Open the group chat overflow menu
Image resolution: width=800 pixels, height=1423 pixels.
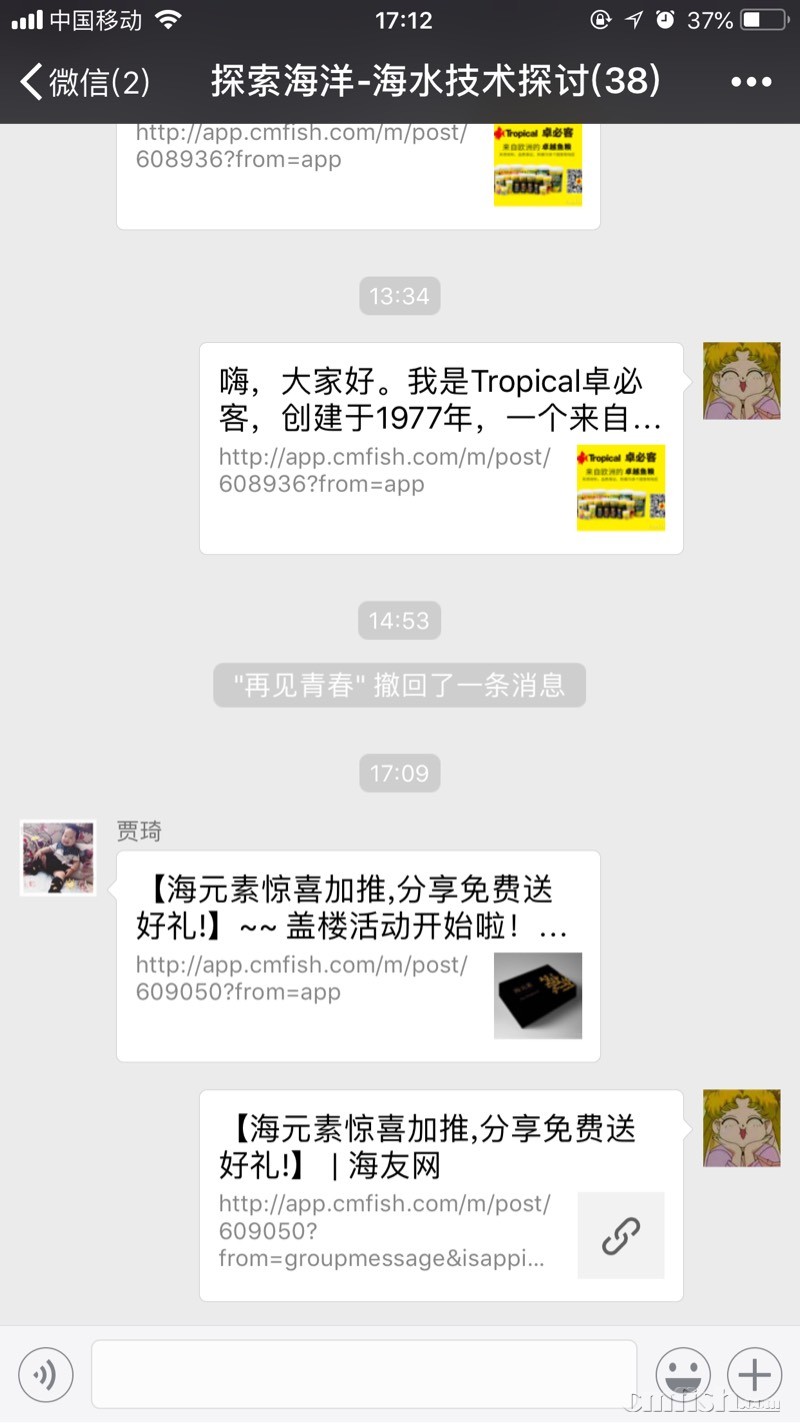point(751,82)
